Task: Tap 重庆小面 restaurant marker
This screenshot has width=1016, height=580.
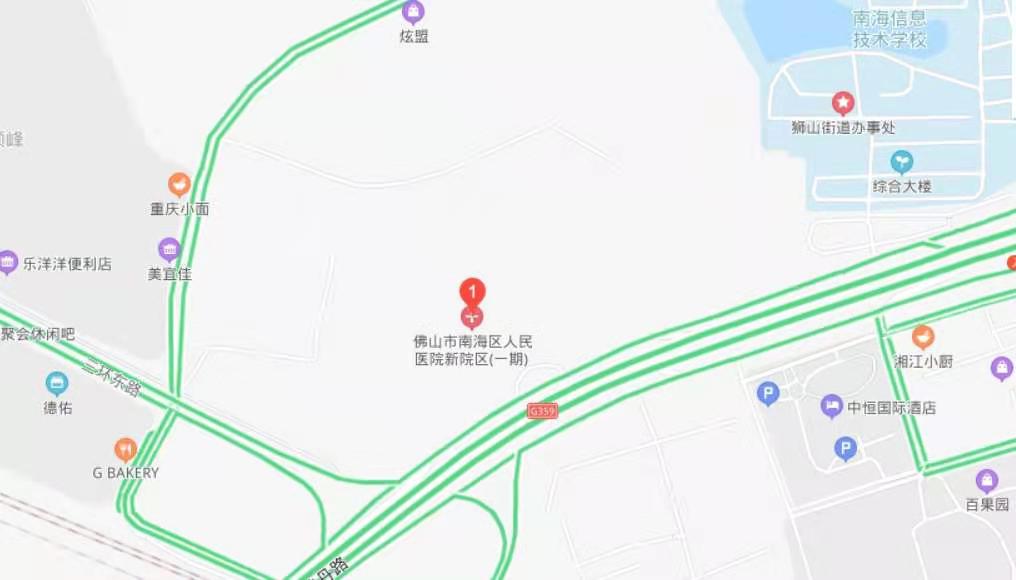Action: (179, 184)
